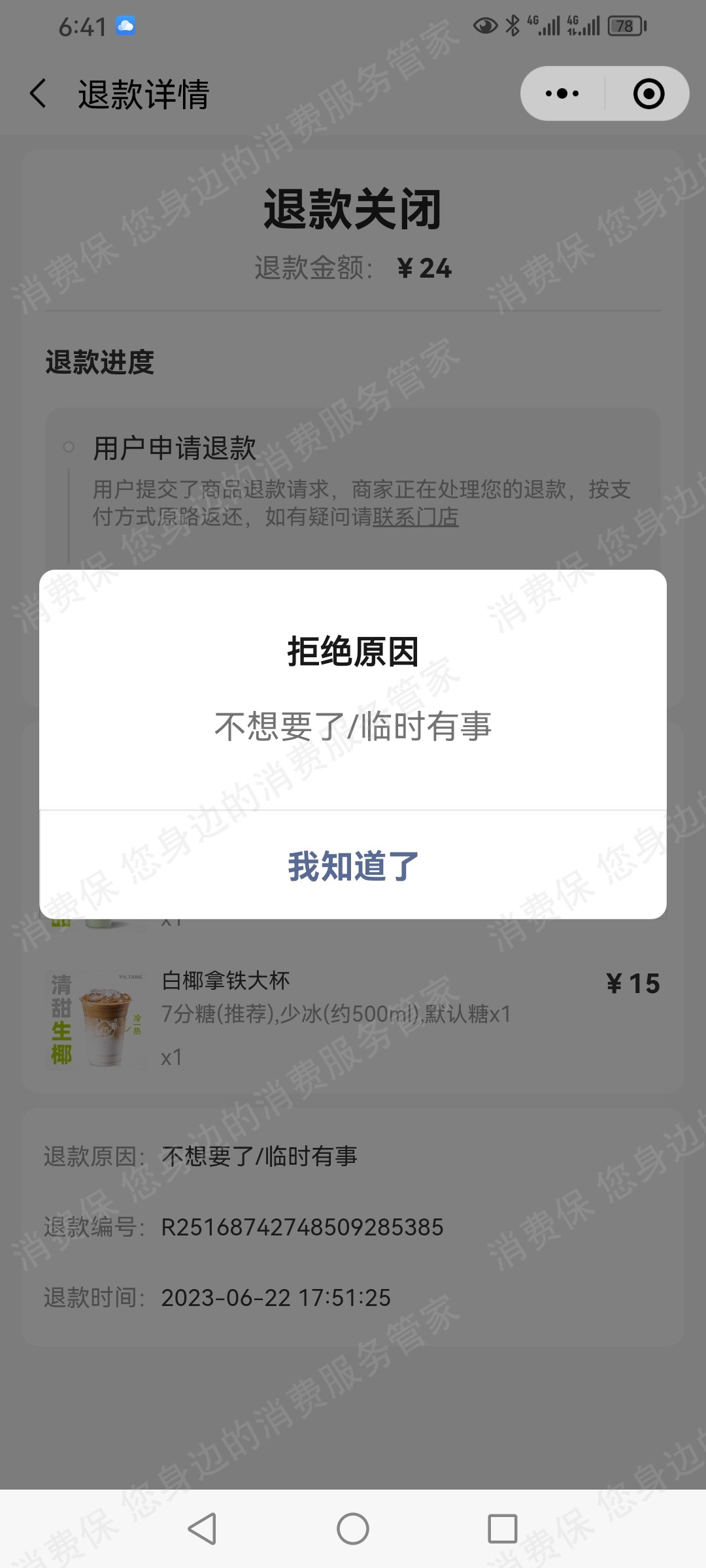This screenshot has height=1568, width=706.
Task: Tap the system home button
Action: (353, 1529)
